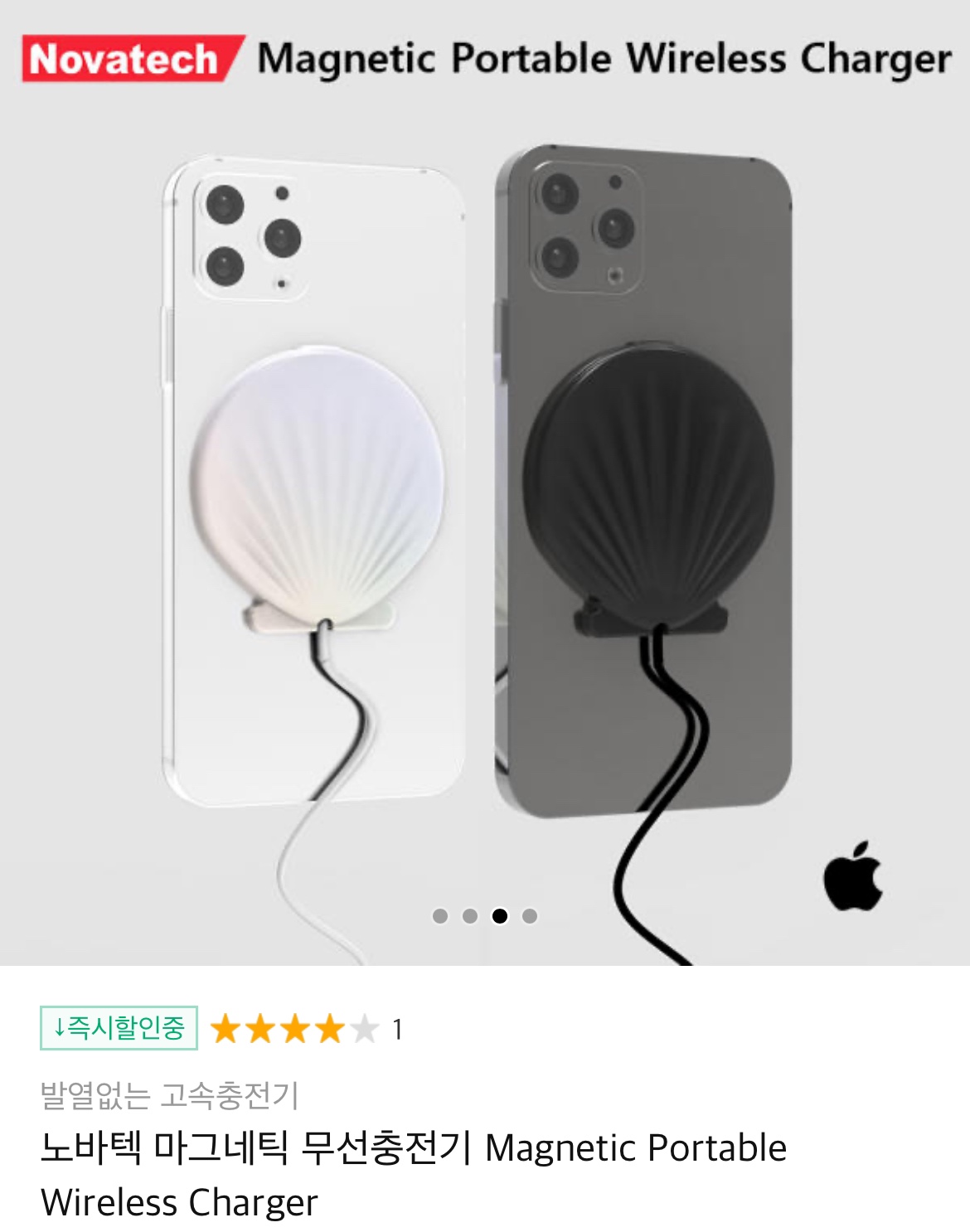970x1232 pixels.
Task: Open reviews via the star rating
Action: pyautogui.click(x=294, y=1030)
